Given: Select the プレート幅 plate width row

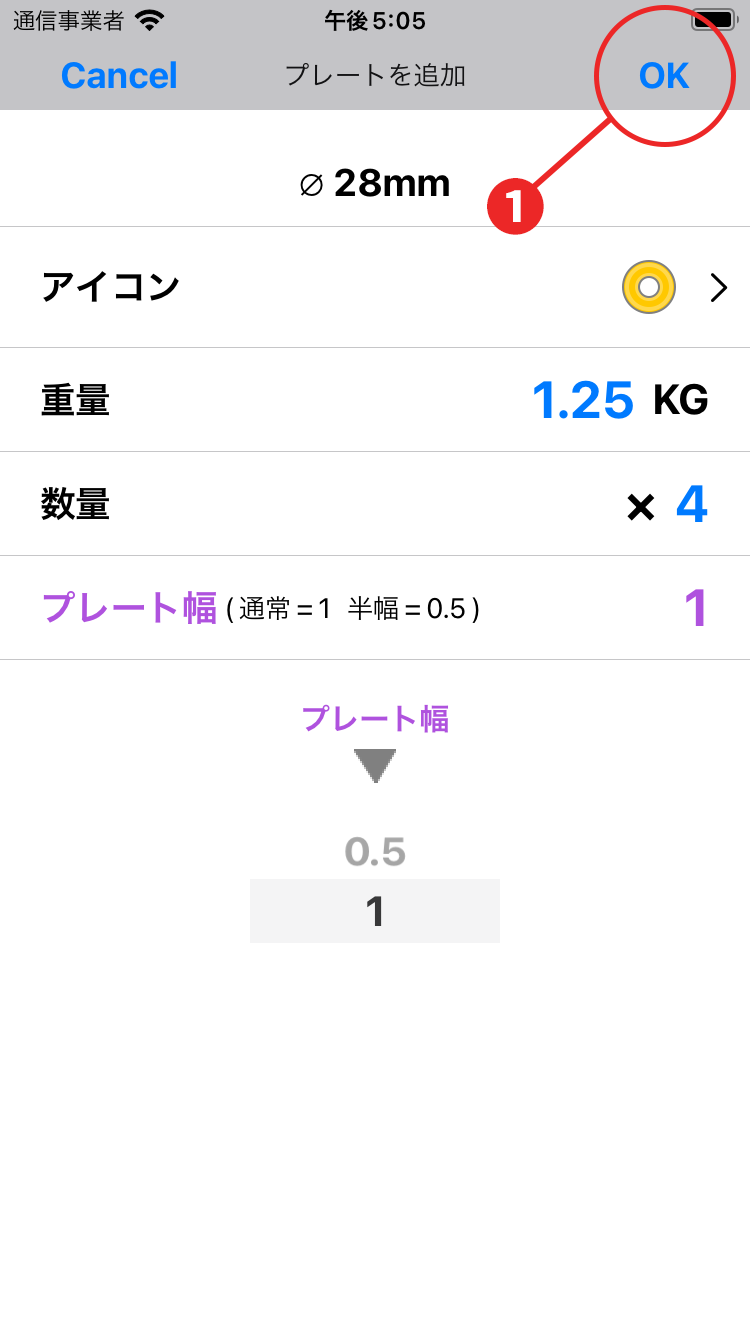Looking at the screenshot, I should click(x=375, y=608).
